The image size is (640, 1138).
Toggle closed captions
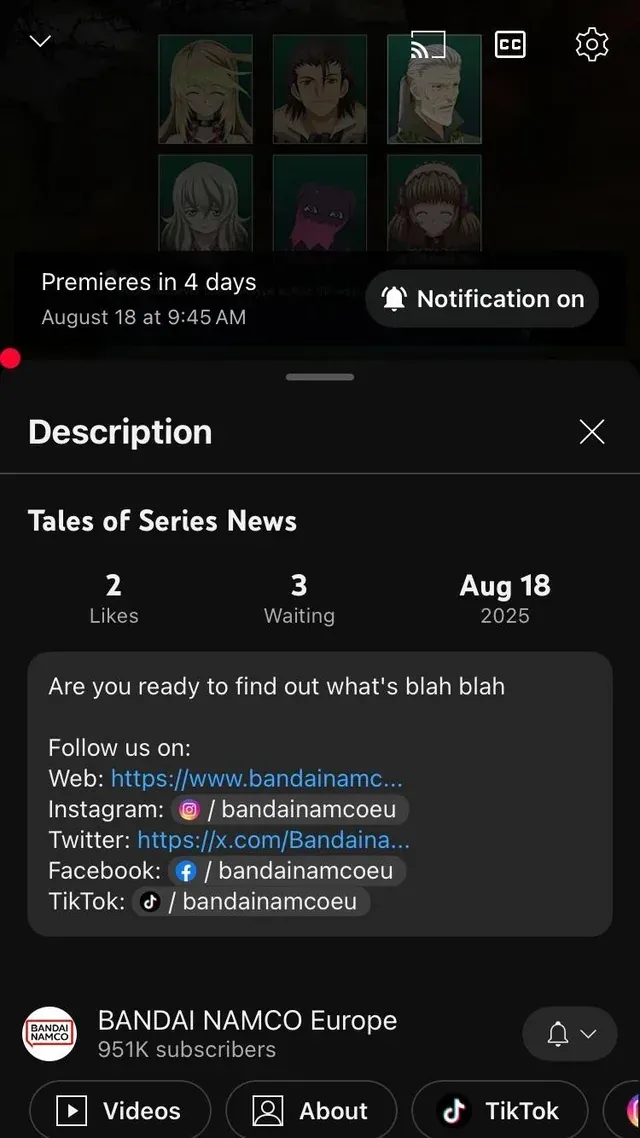pyautogui.click(x=510, y=44)
